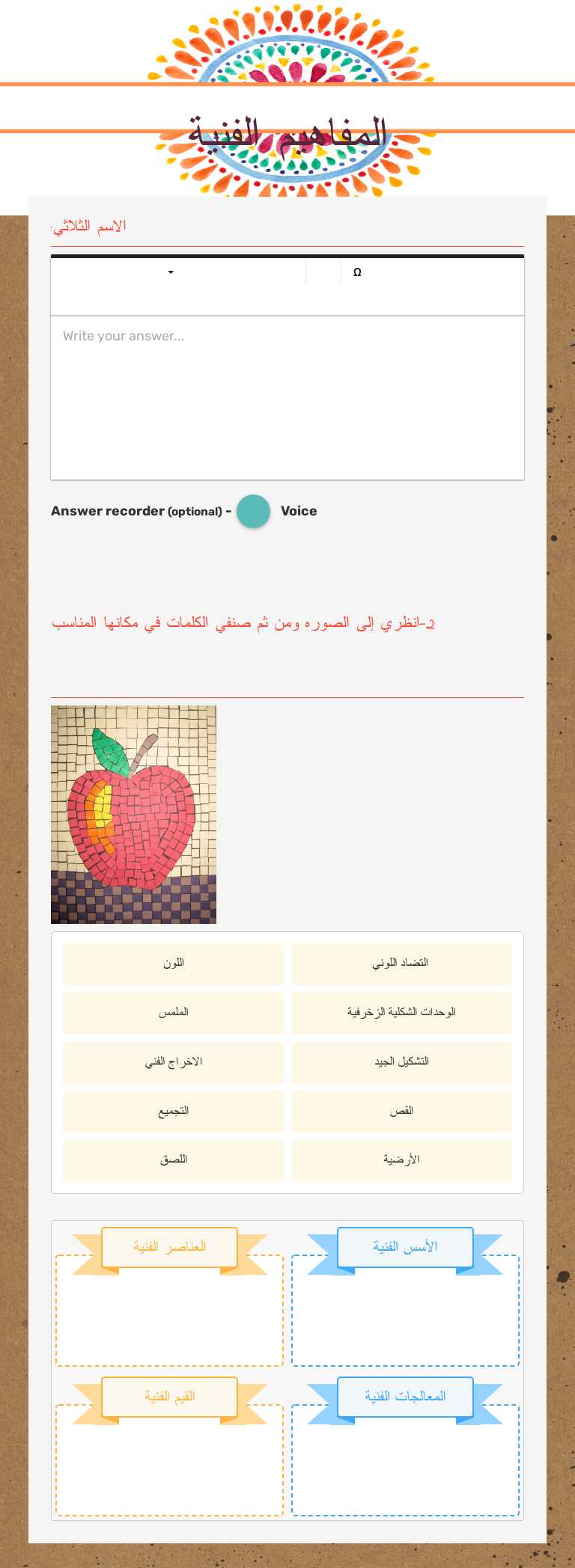Screen dimensions: 575x1568
Task: Select the word tile اللون
Action: [x=173, y=964]
